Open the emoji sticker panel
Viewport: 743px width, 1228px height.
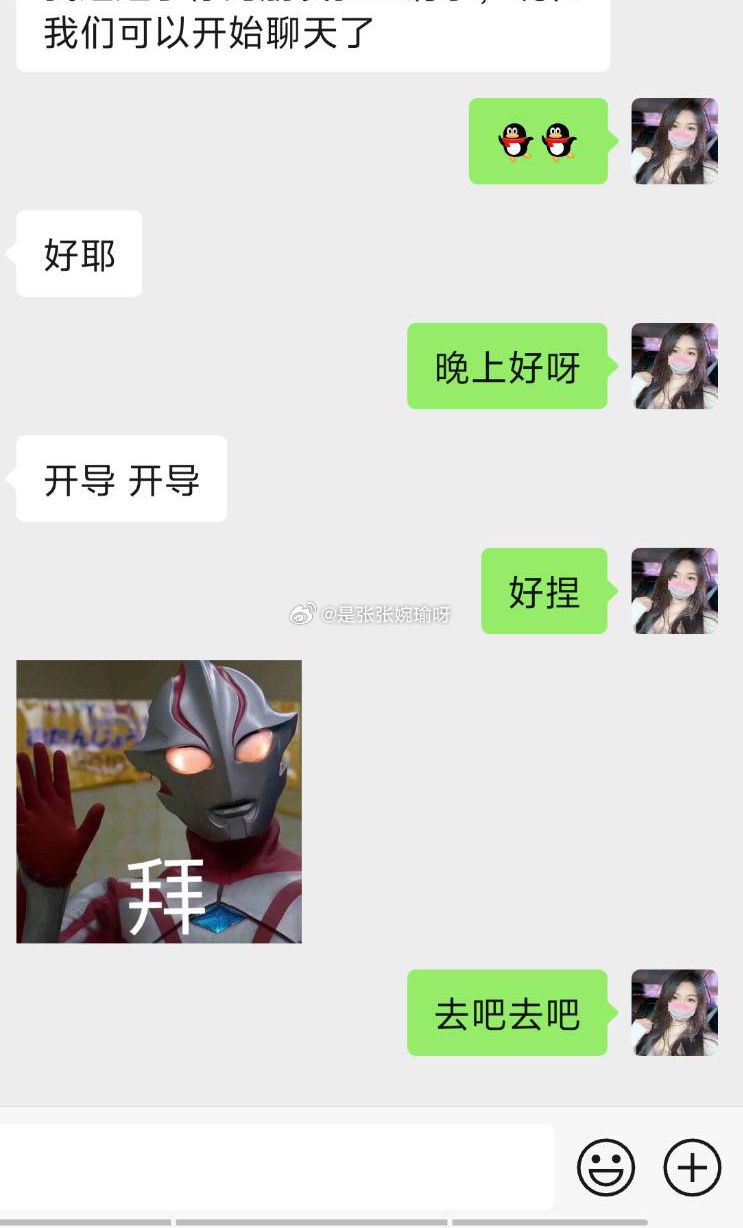(x=606, y=1167)
